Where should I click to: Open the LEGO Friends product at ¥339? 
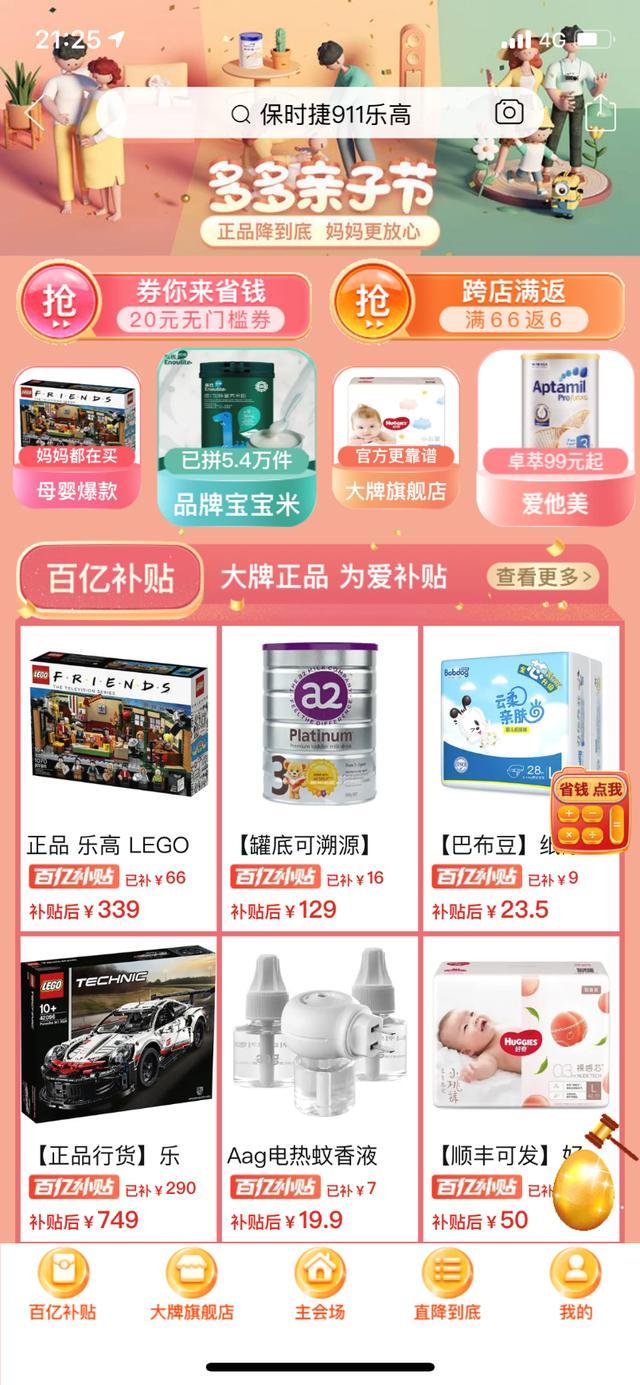click(118, 778)
